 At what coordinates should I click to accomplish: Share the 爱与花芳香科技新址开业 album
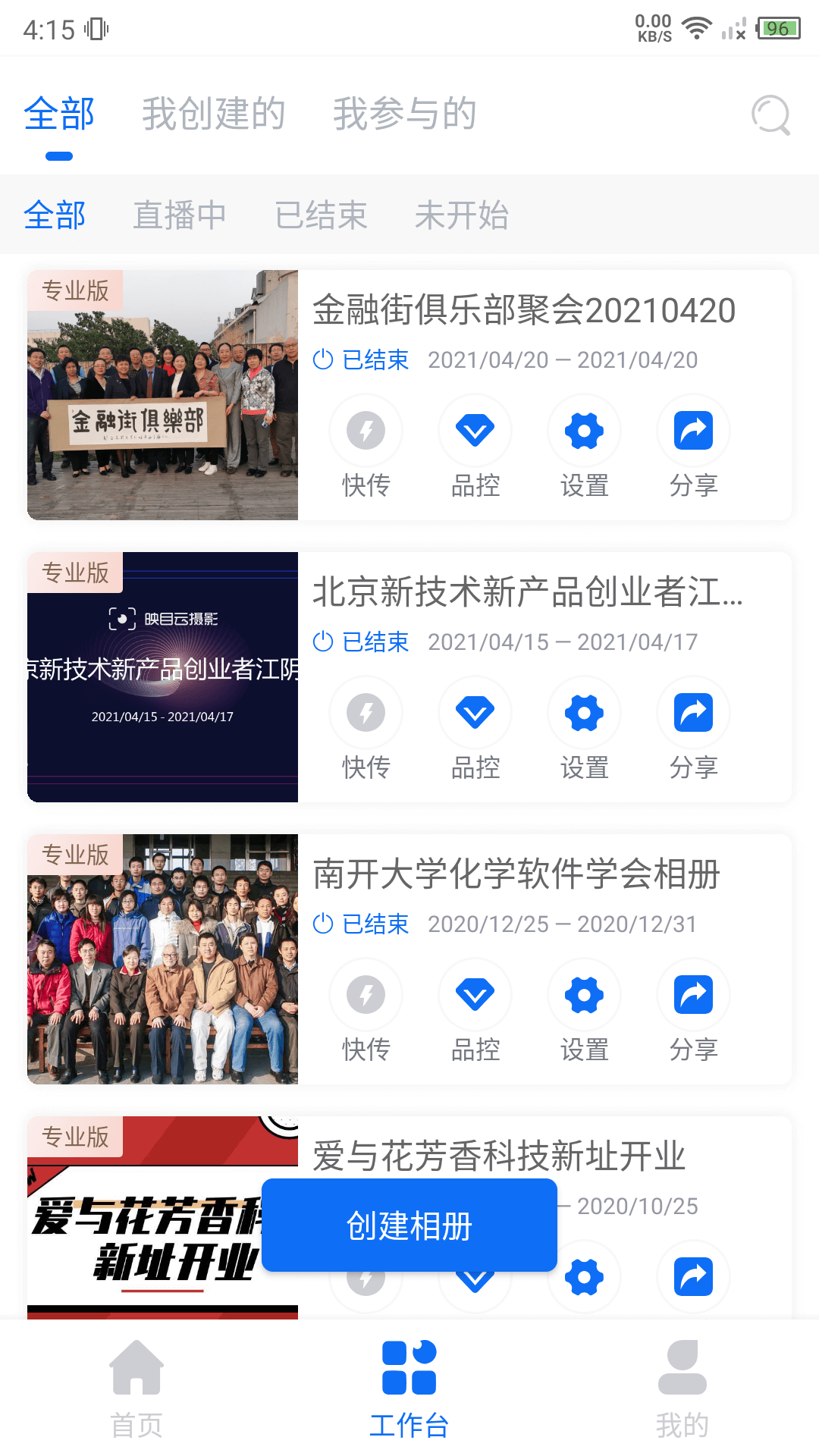[693, 1277]
